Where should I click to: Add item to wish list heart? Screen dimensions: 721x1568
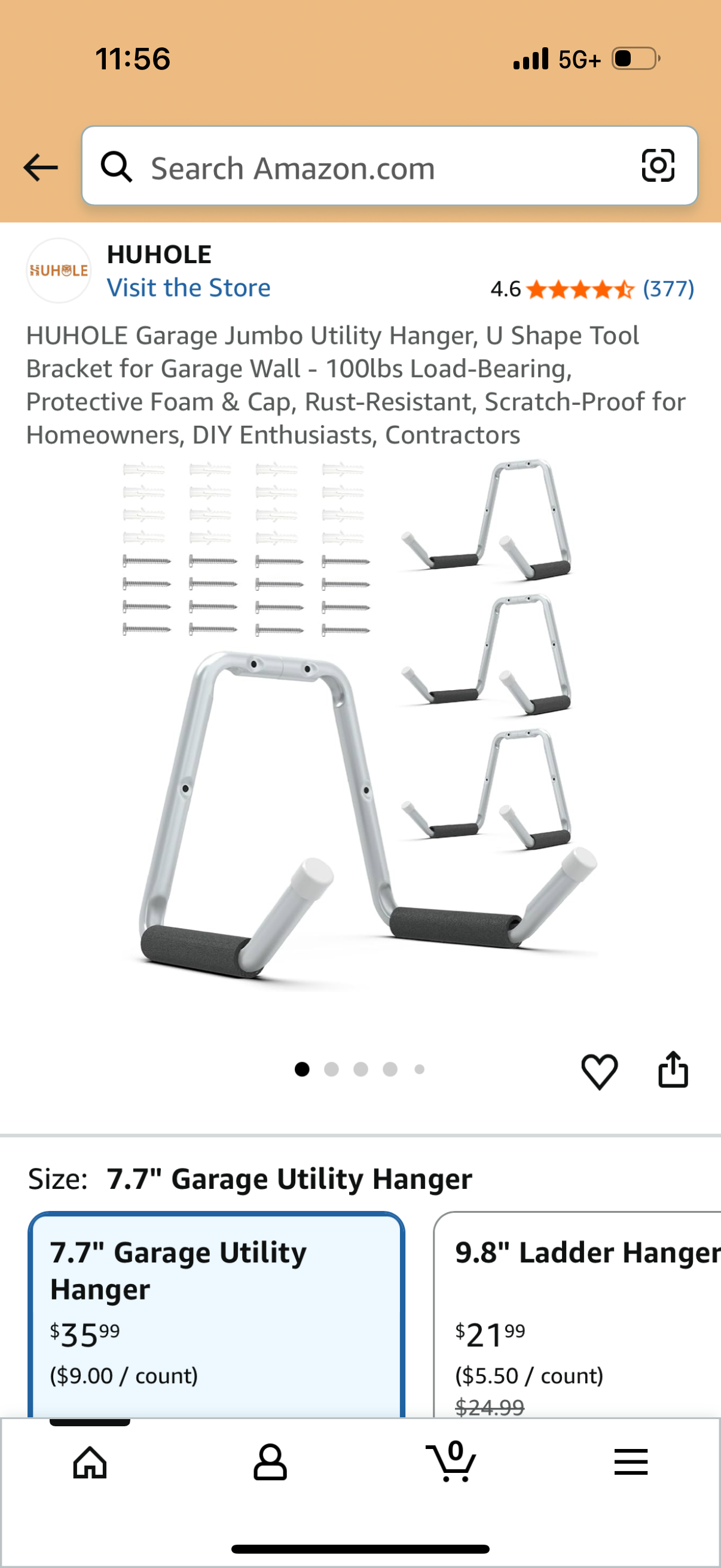point(599,1070)
